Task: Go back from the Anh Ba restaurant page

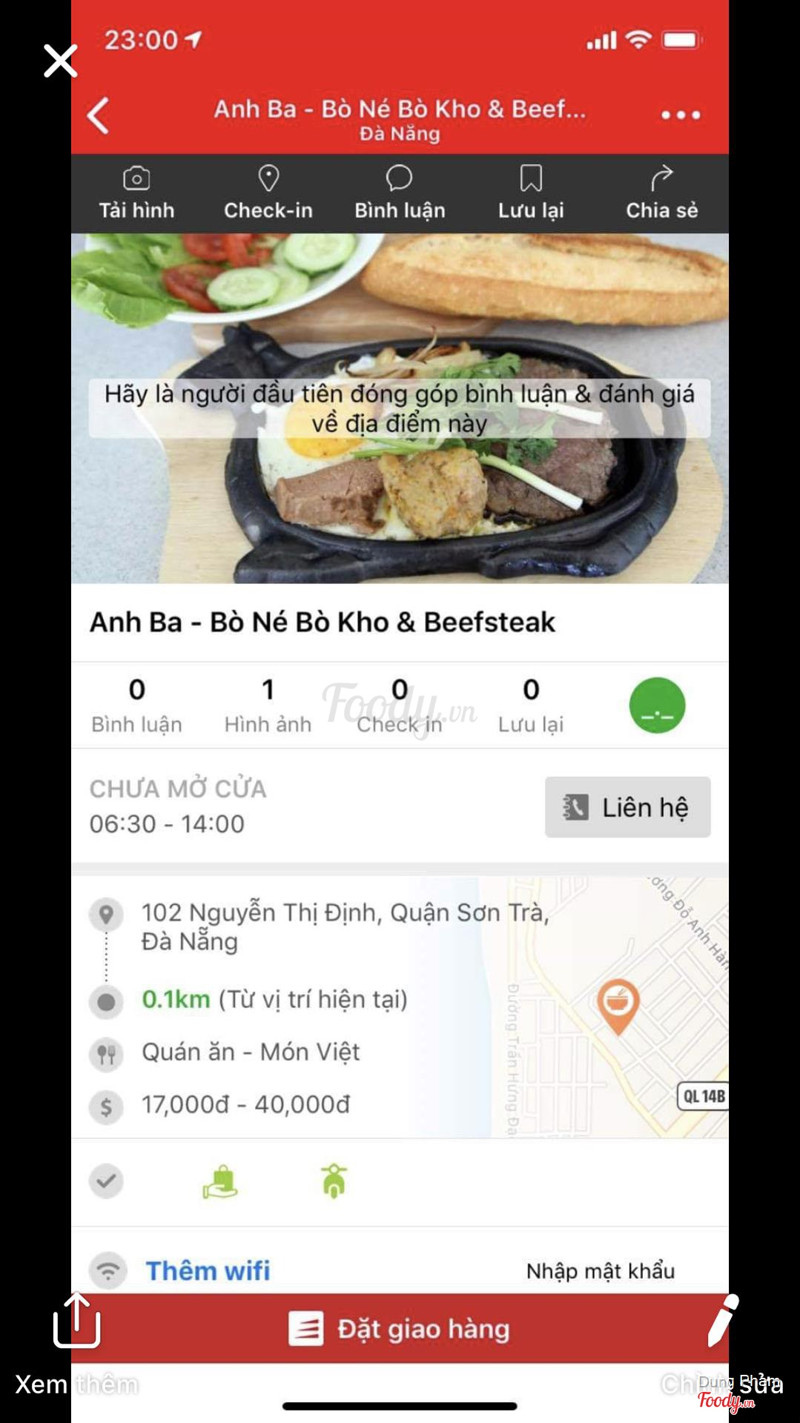Action: [98, 116]
